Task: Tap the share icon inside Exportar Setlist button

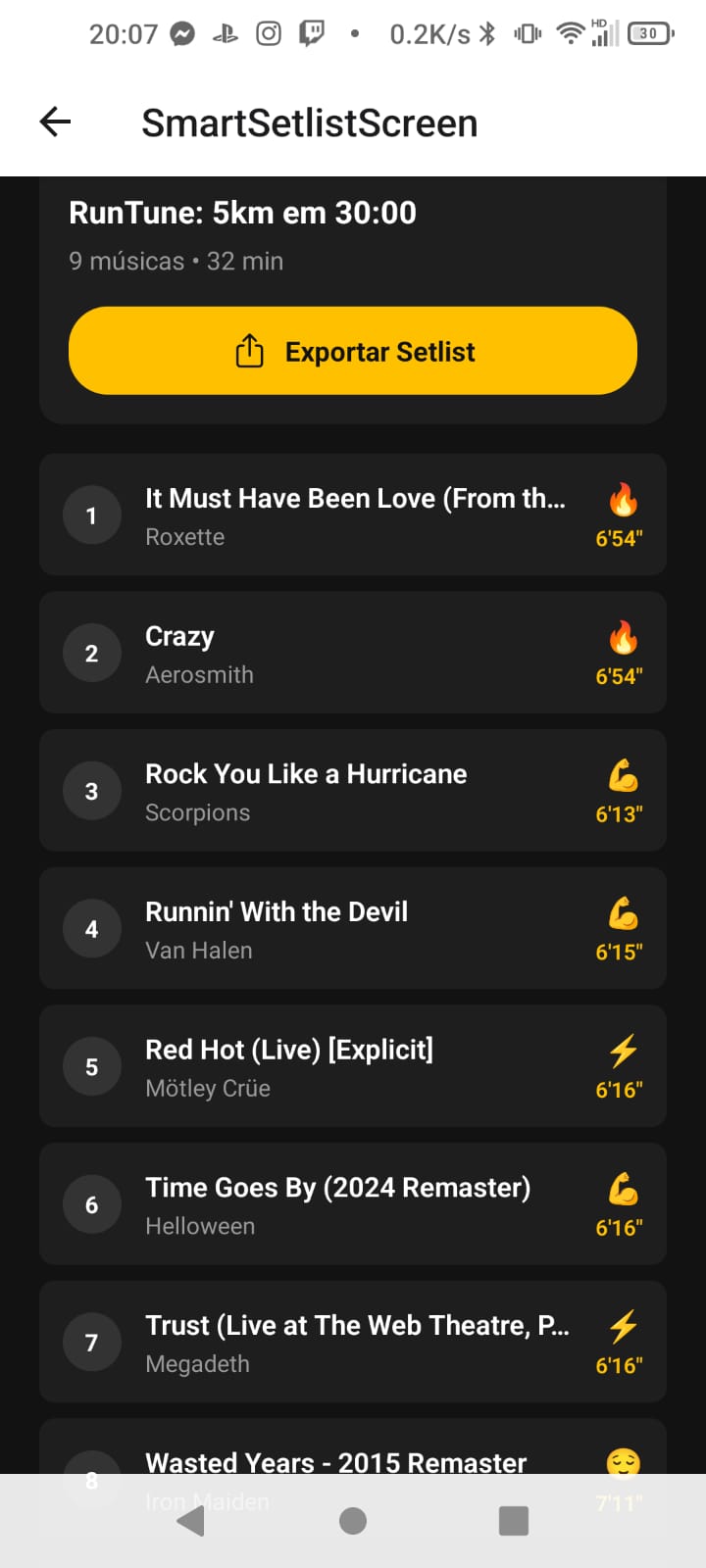Action: pyautogui.click(x=251, y=350)
